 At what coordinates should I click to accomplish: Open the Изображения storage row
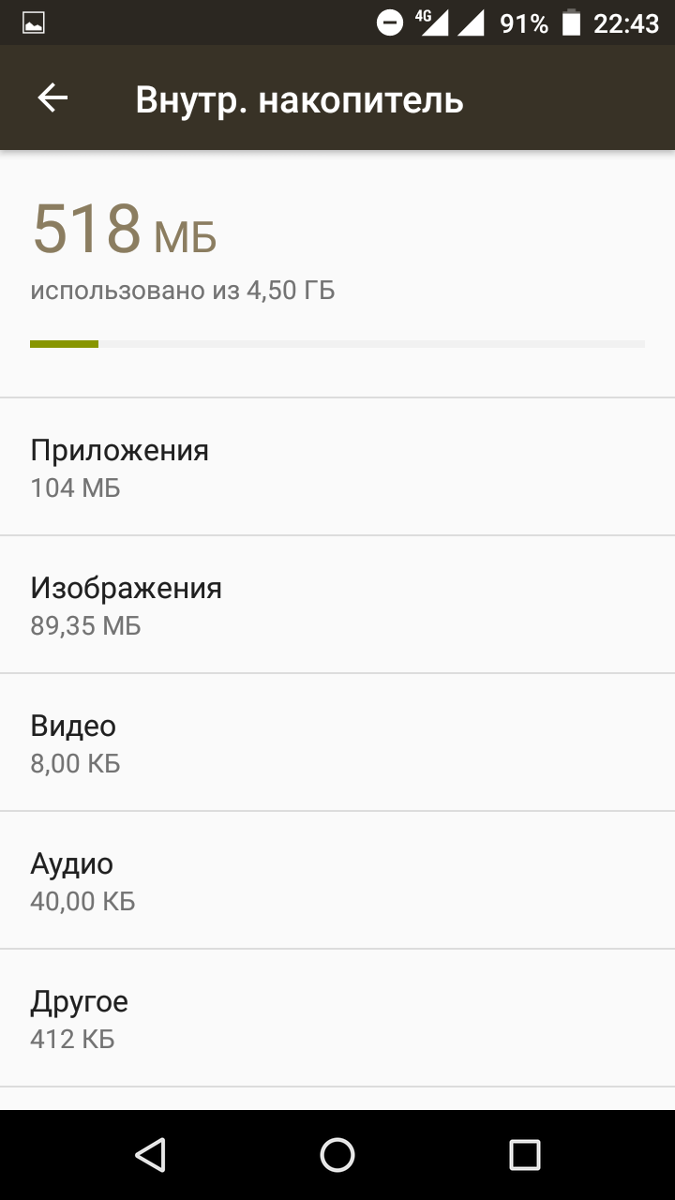click(x=337, y=605)
